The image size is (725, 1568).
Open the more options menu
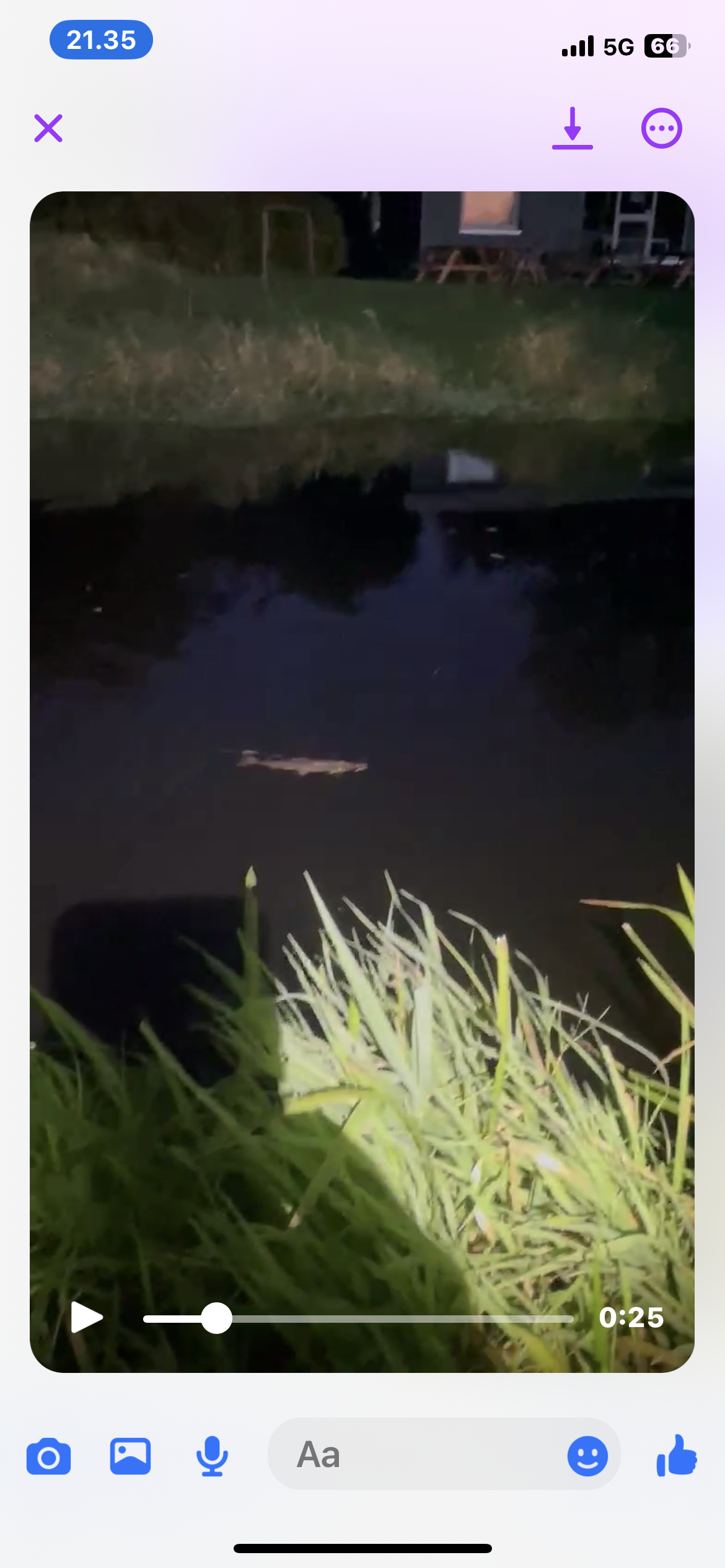[x=661, y=128]
